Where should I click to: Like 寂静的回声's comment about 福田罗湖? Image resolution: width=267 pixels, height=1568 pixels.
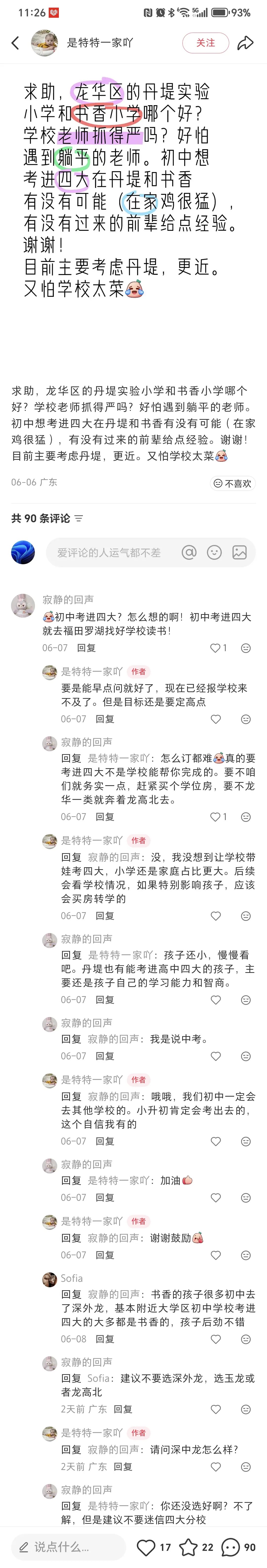tap(215, 648)
